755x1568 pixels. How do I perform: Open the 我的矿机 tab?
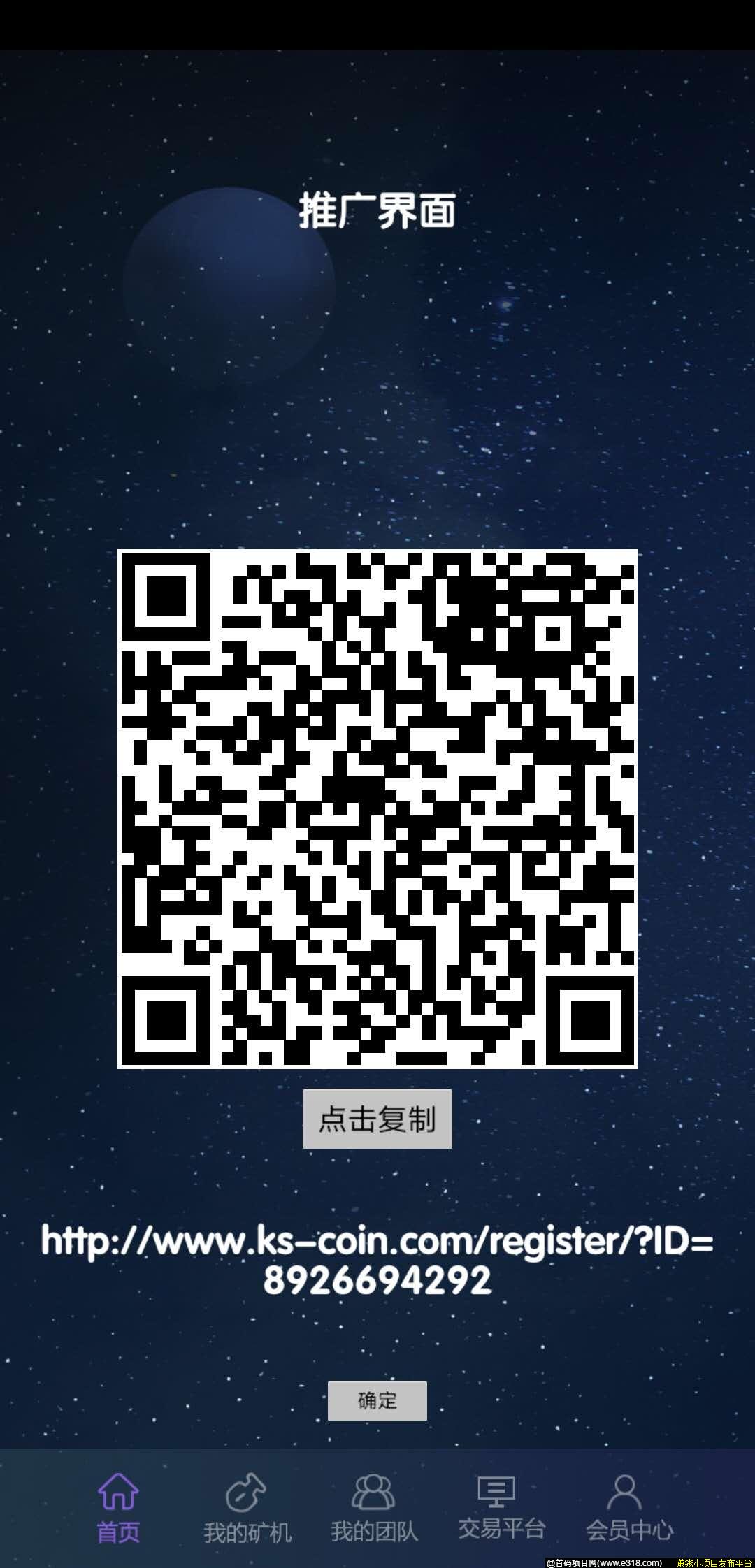247,1509
